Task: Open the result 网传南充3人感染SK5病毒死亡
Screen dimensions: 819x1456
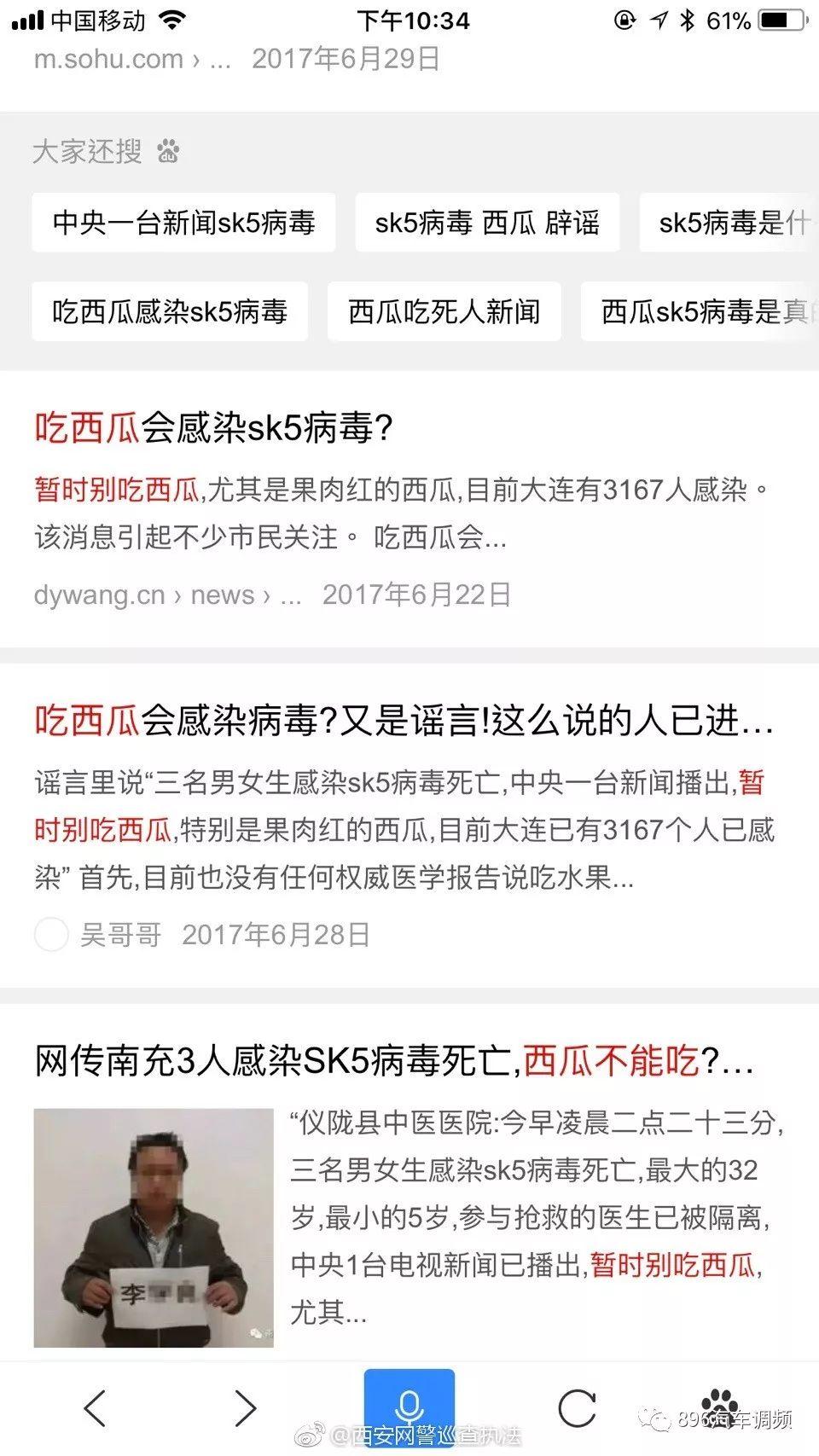Action: (x=393, y=1062)
